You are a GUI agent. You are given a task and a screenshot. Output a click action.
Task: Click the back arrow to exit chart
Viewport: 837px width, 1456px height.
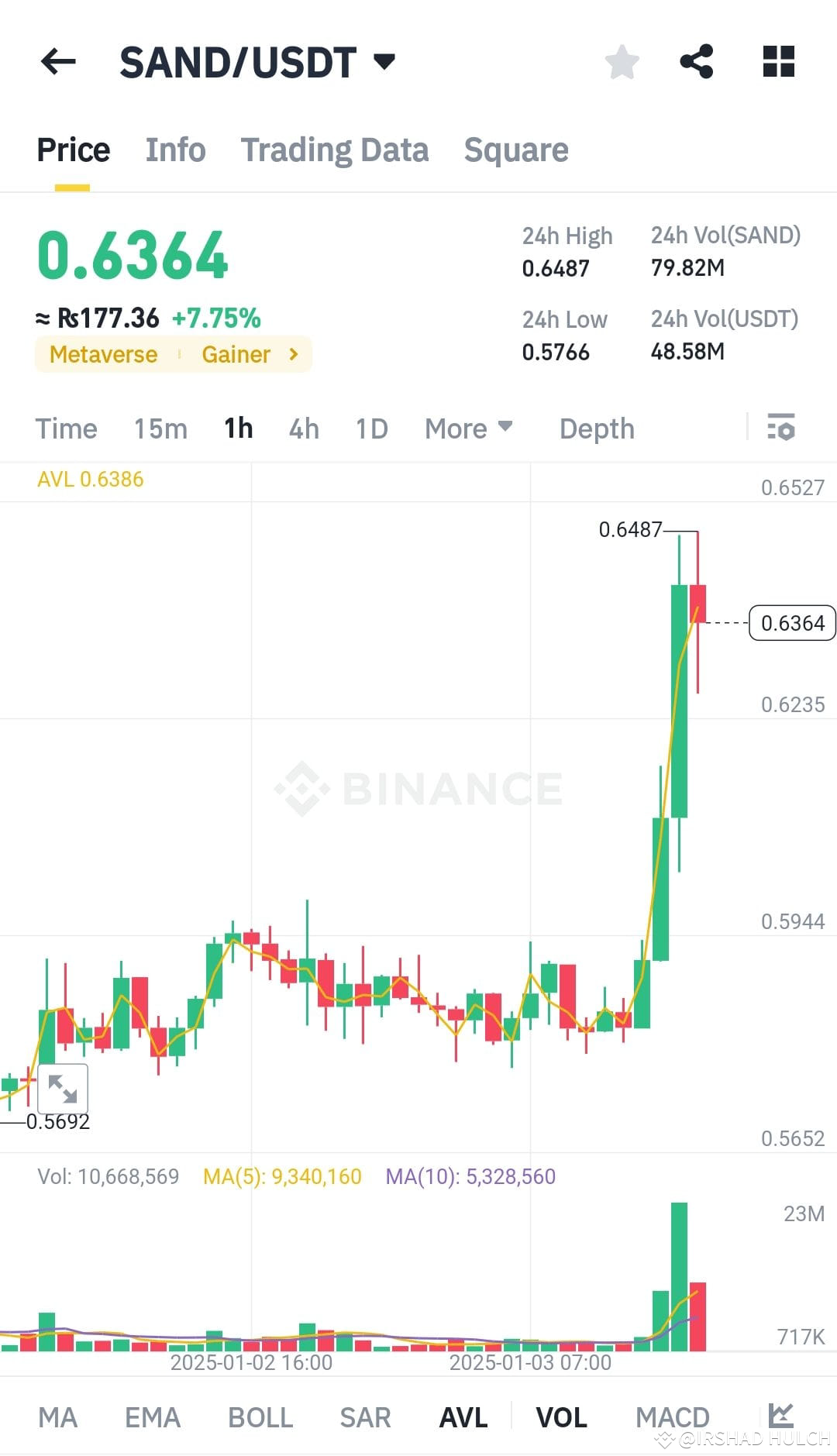point(58,62)
